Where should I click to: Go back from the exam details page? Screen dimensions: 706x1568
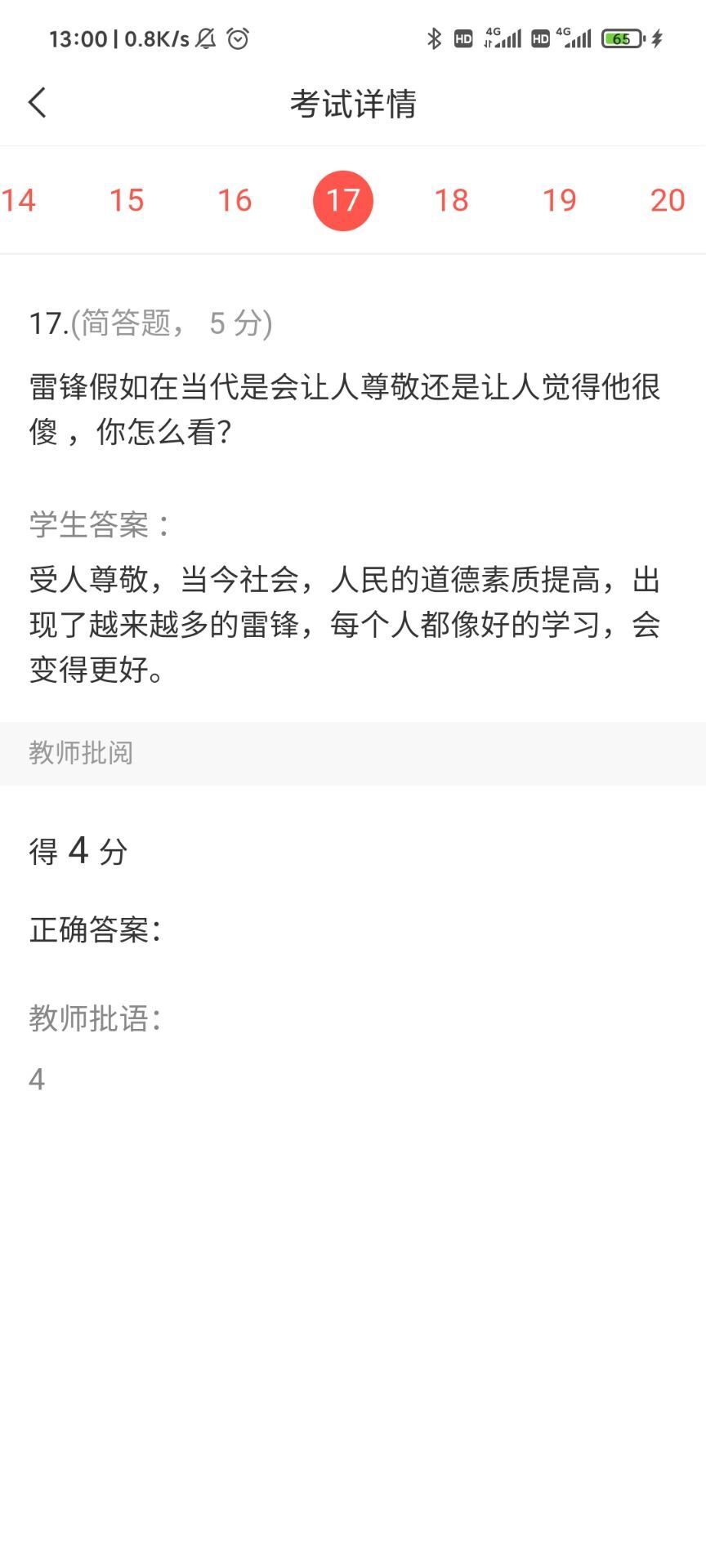coord(38,103)
